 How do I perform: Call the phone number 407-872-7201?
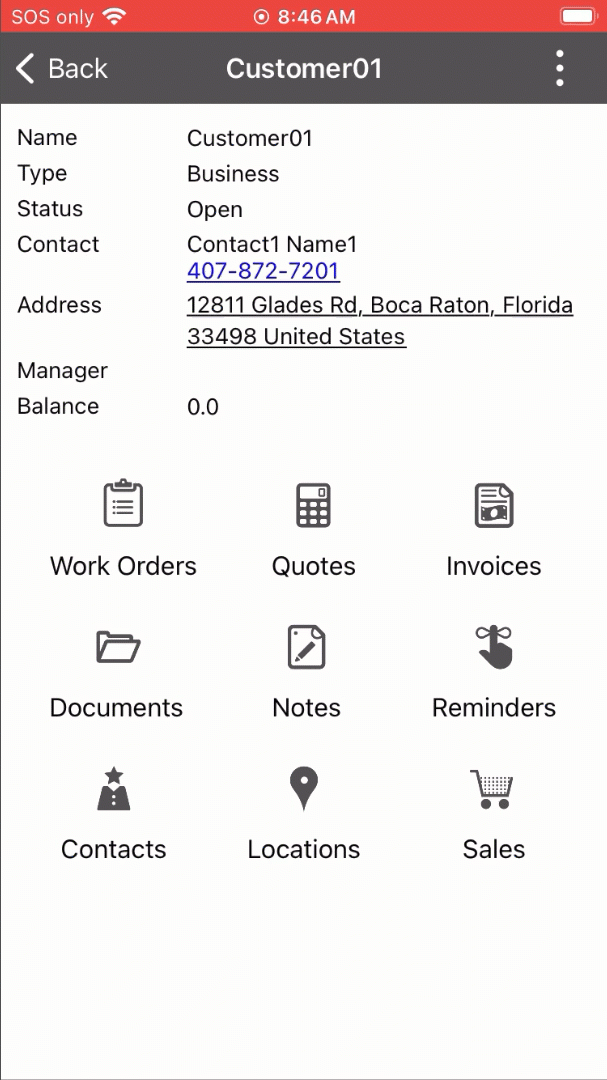pos(263,271)
